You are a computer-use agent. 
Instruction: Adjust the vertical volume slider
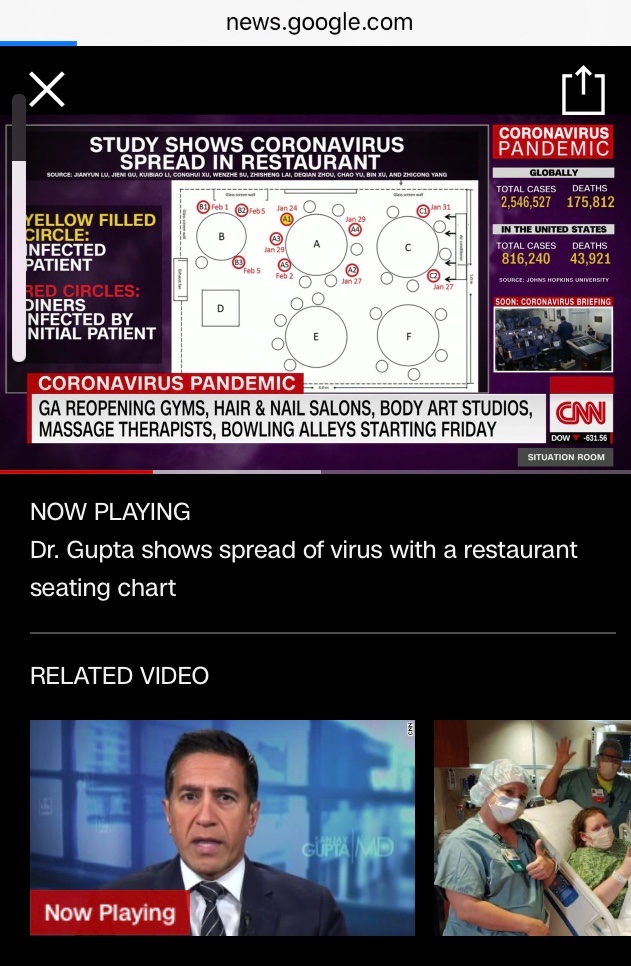[19, 228]
